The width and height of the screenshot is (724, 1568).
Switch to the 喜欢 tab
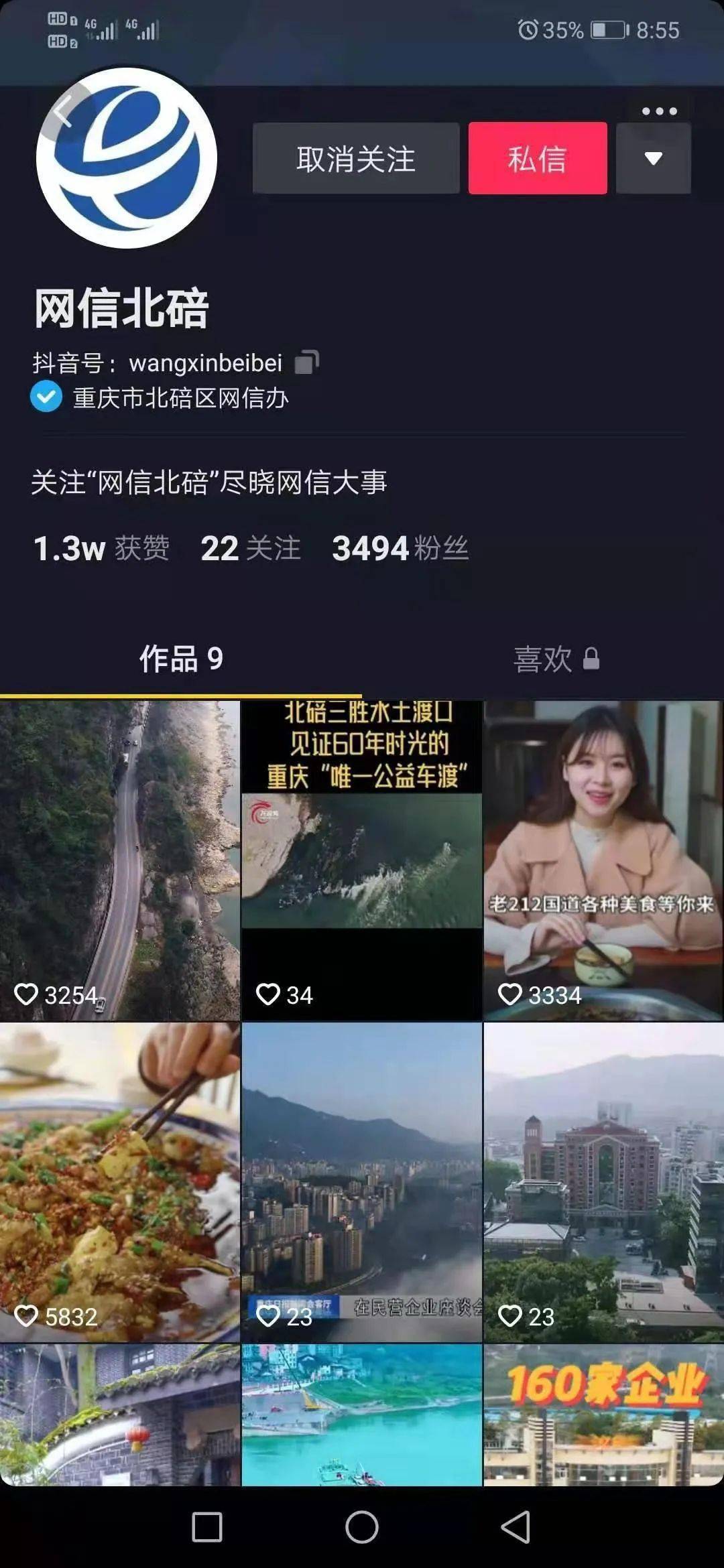coord(555,659)
